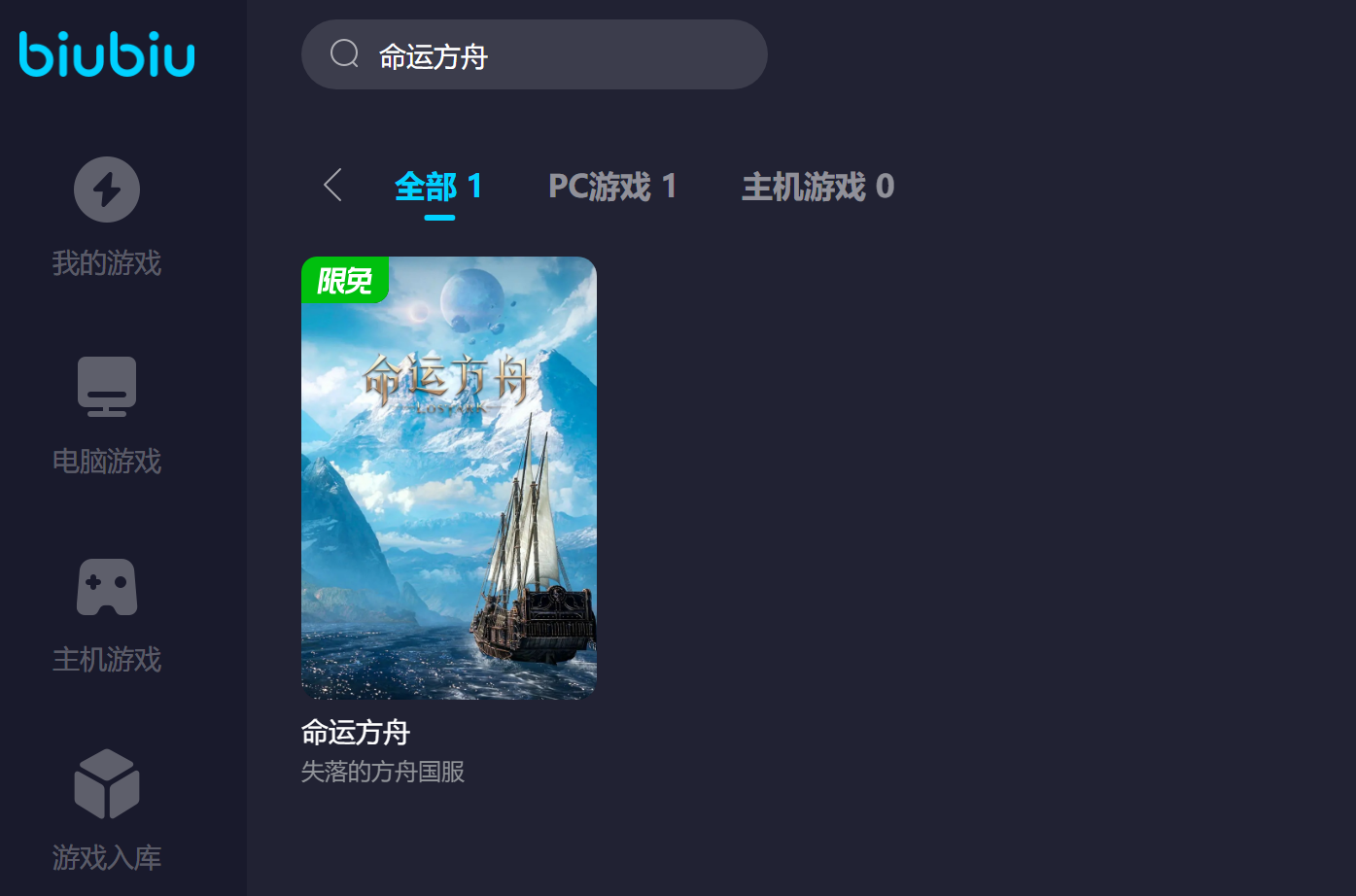Switch to the 主机游戏 results tab

(817, 187)
